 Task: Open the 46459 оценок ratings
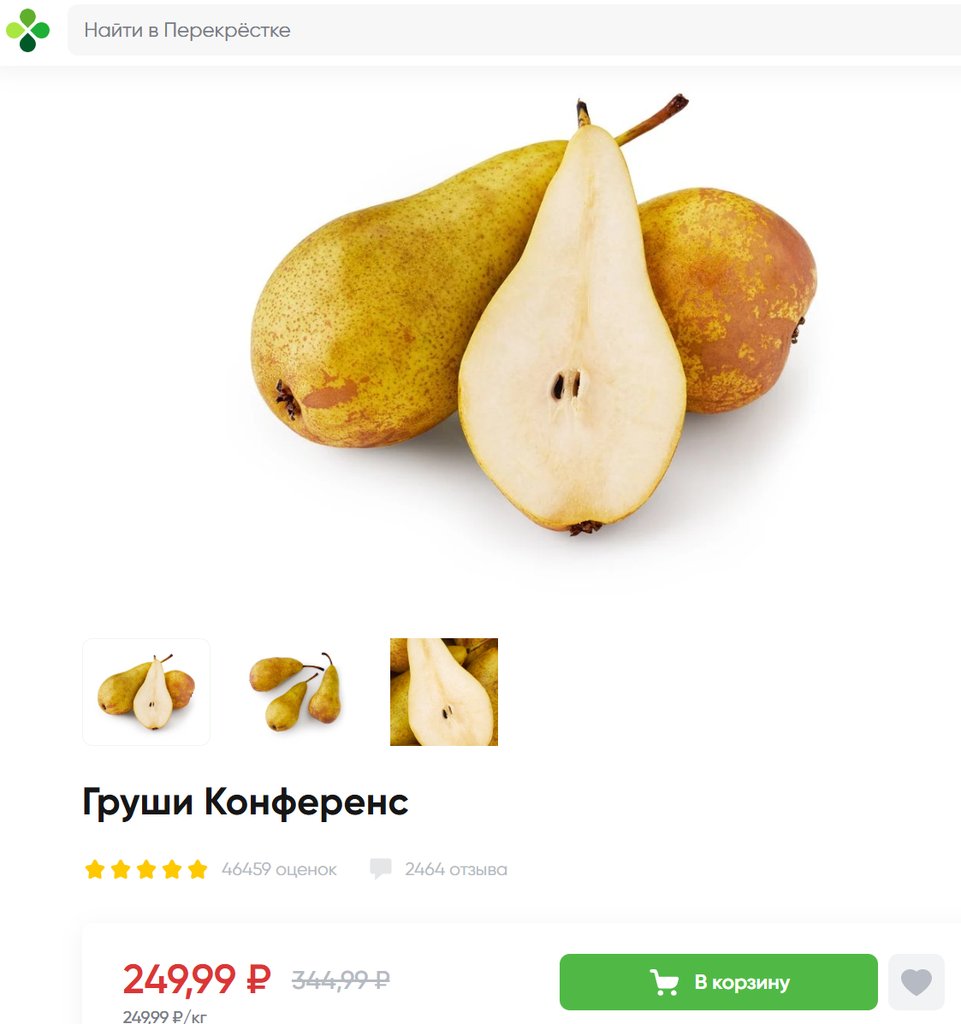click(279, 869)
